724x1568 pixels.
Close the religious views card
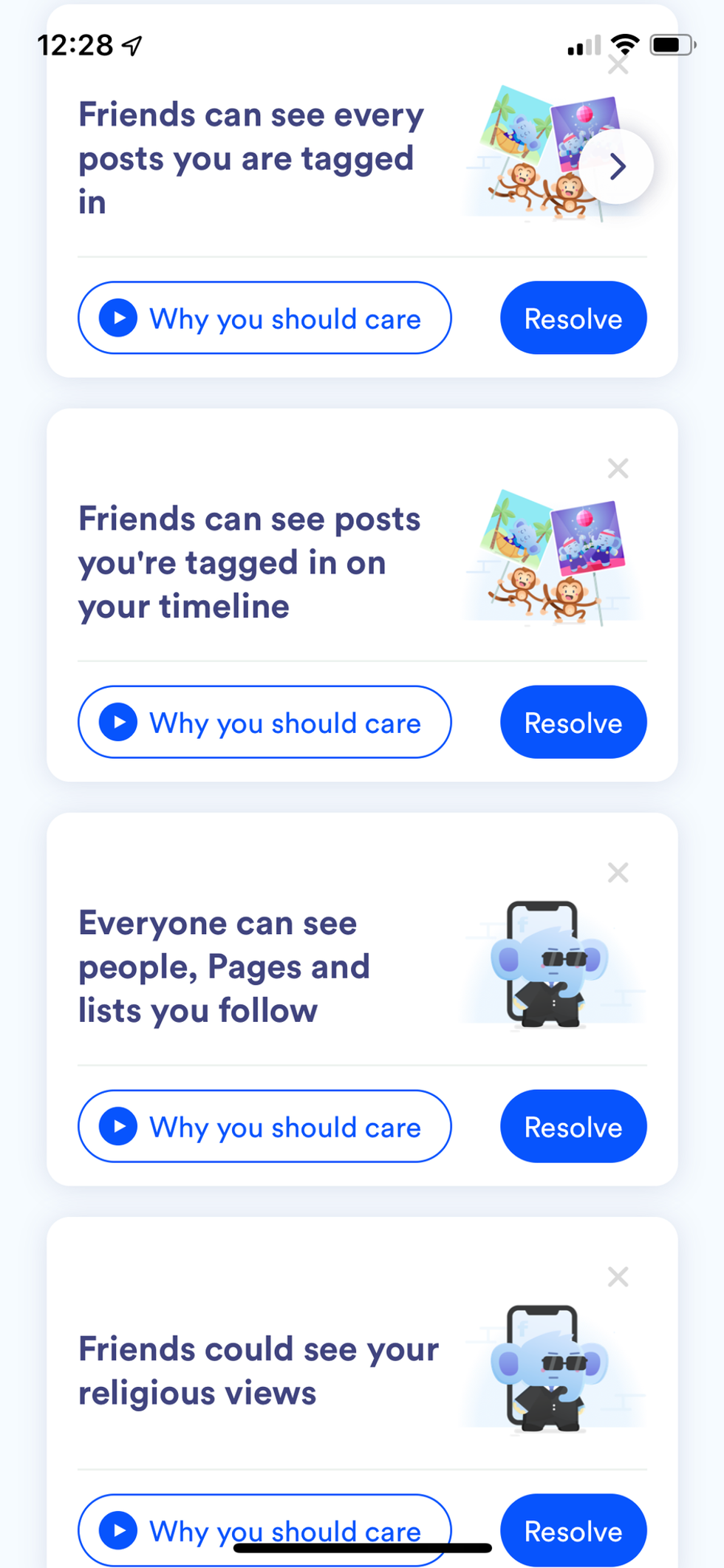[618, 1277]
